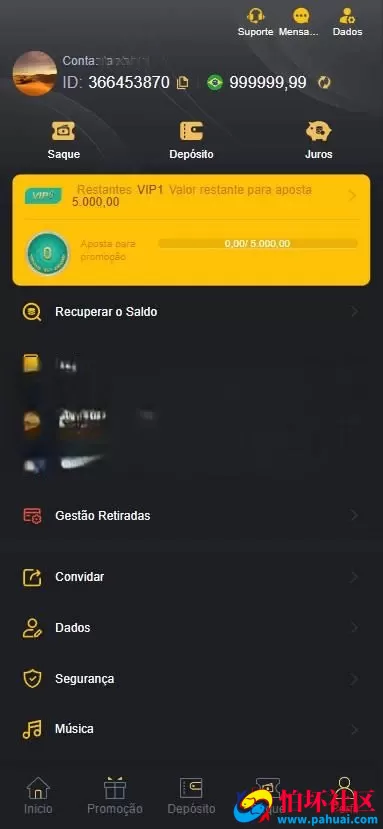This screenshot has width=383, height=829.
Task: Open Segurança settings row
Action: point(191,678)
